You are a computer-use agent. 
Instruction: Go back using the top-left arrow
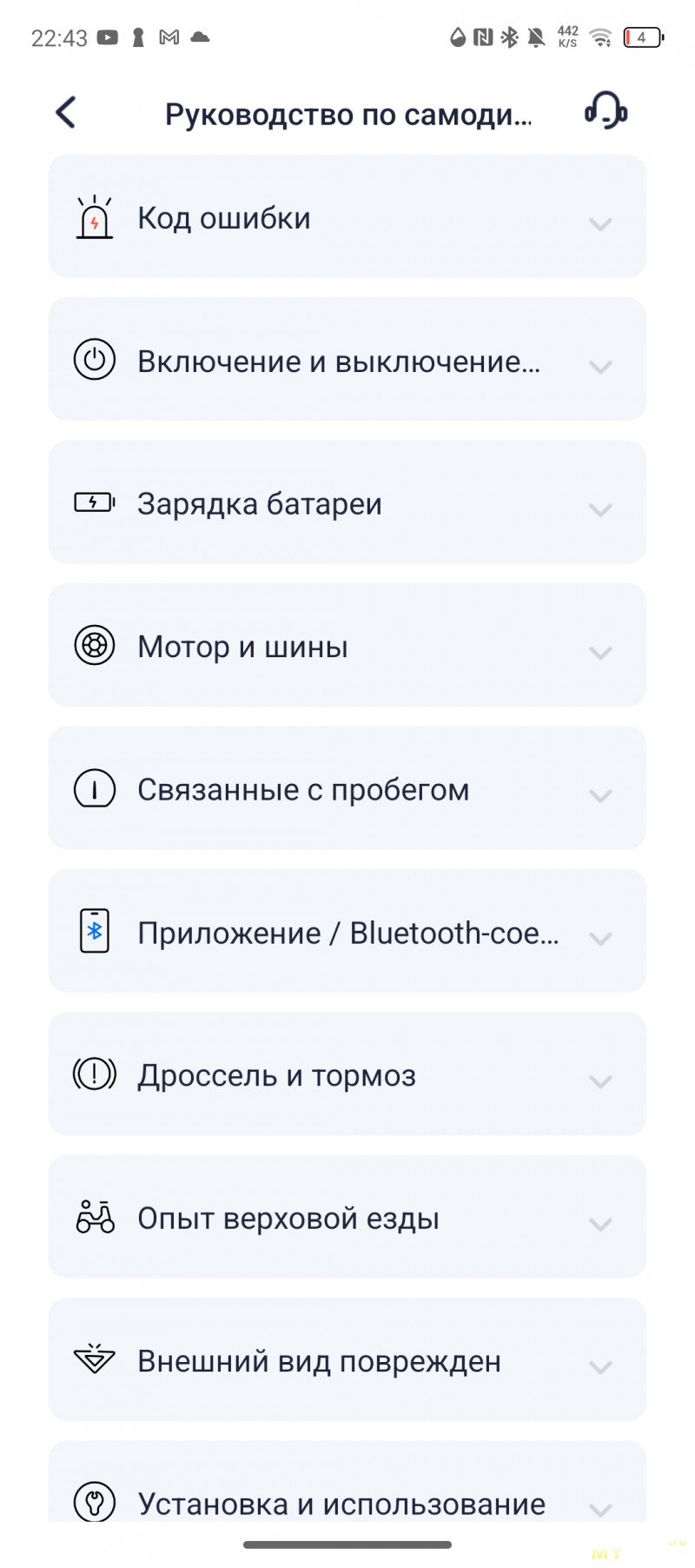click(66, 112)
